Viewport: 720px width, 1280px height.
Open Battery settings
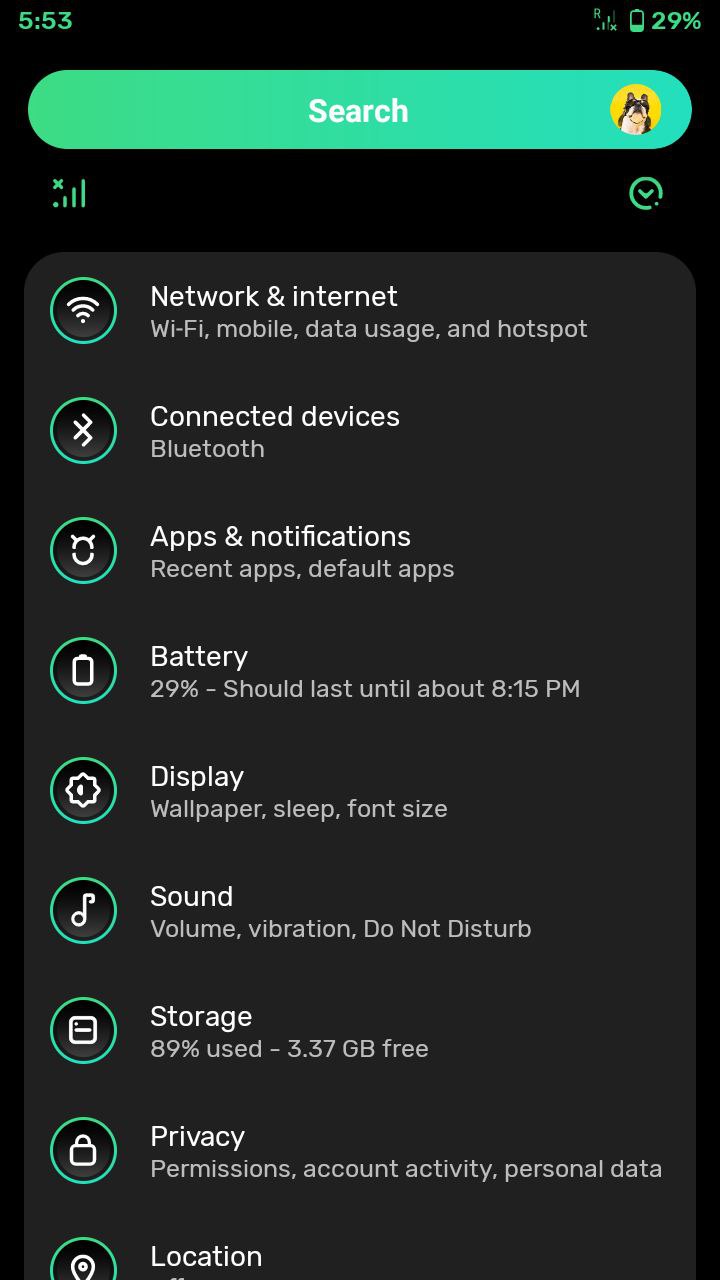pyautogui.click(x=360, y=671)
